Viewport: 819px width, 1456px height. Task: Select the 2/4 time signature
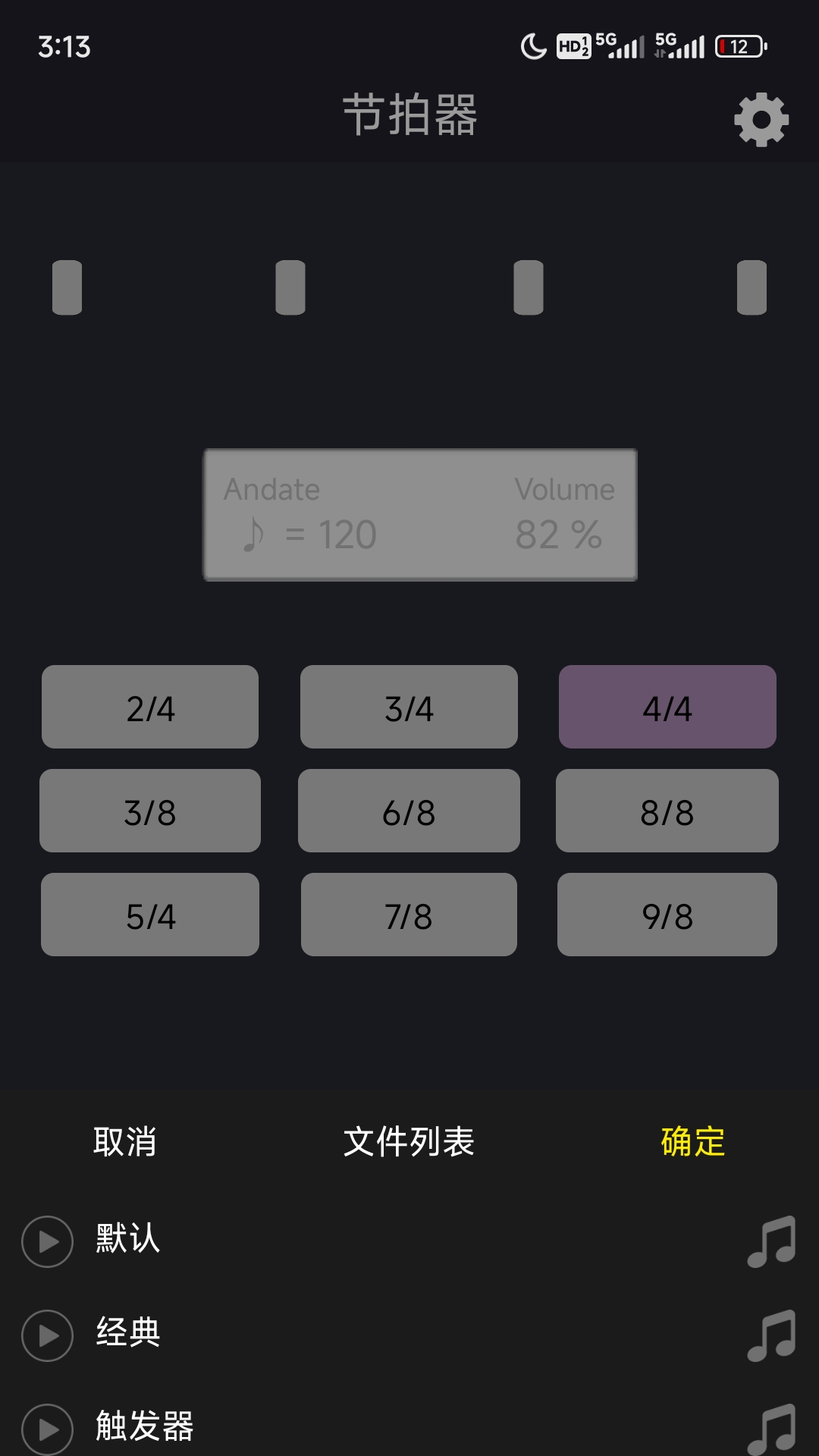tap(149, 707)
